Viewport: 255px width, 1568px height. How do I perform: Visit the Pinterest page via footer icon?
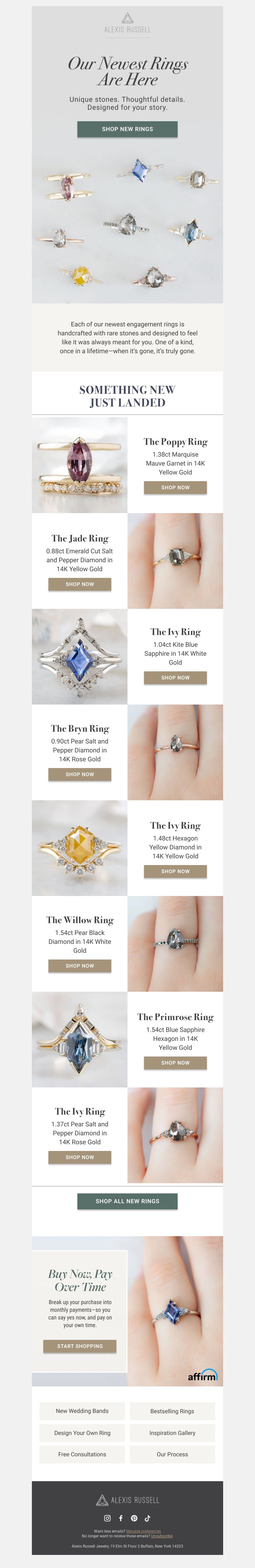(x=134, y=1518)
